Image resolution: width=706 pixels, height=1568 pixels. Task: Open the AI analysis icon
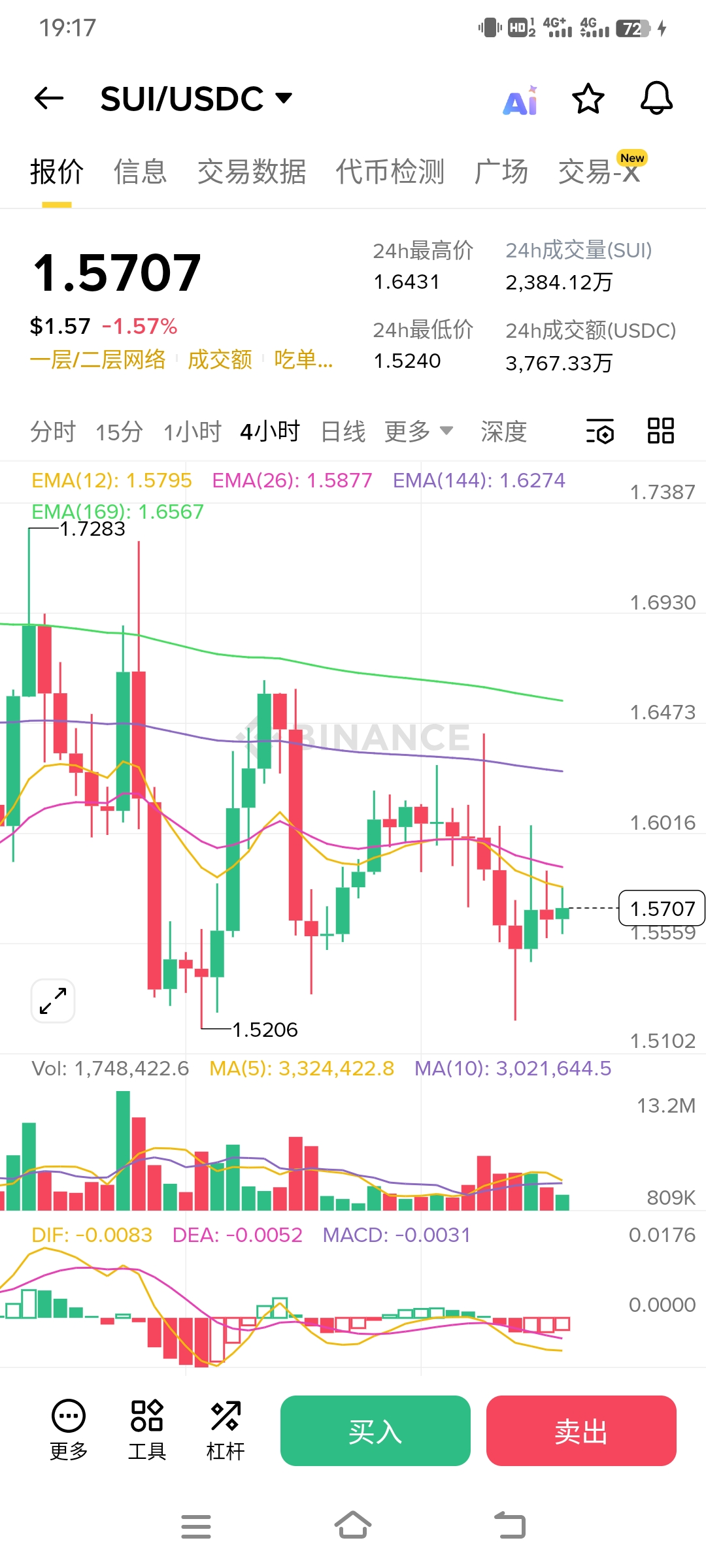pyautogui.click(x=520, y=101)
